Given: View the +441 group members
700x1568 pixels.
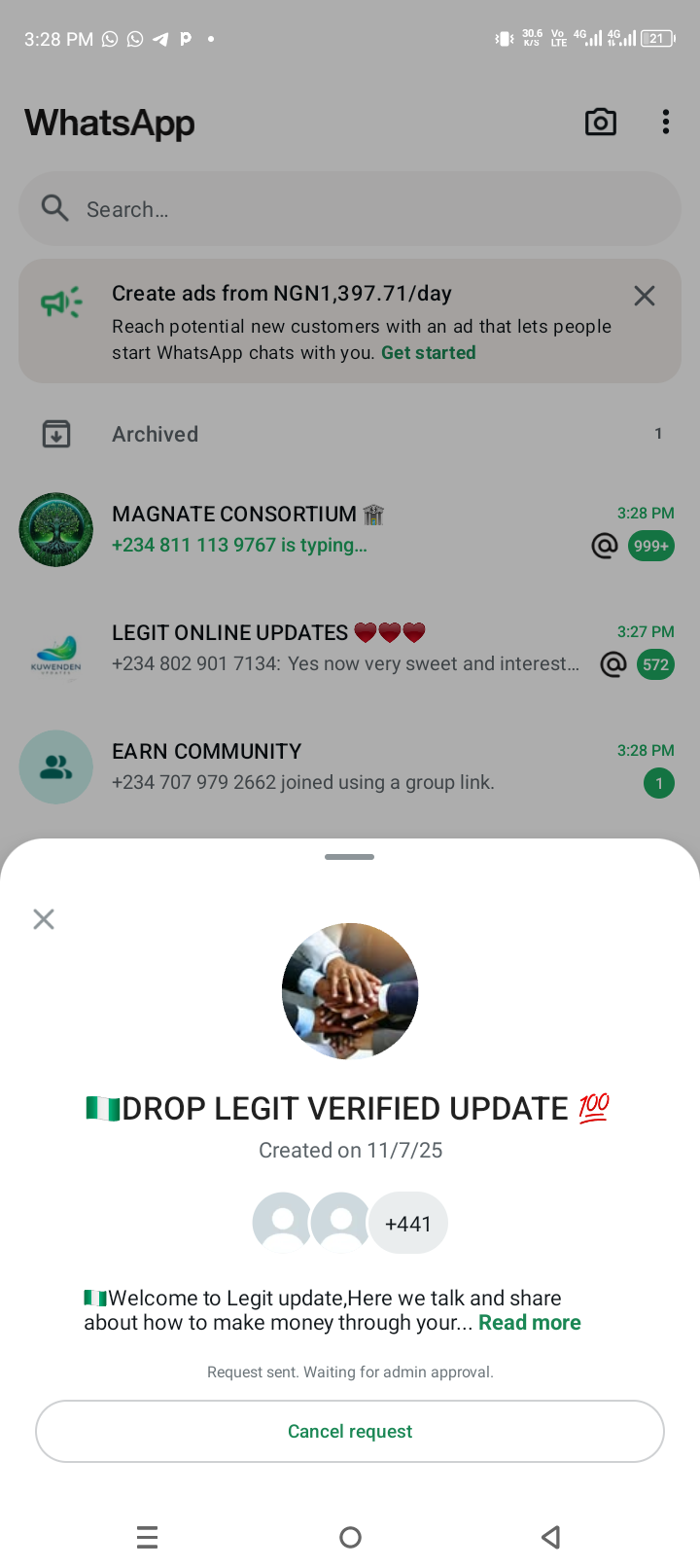Looking at the screenshot, I should pos(408,1224).
